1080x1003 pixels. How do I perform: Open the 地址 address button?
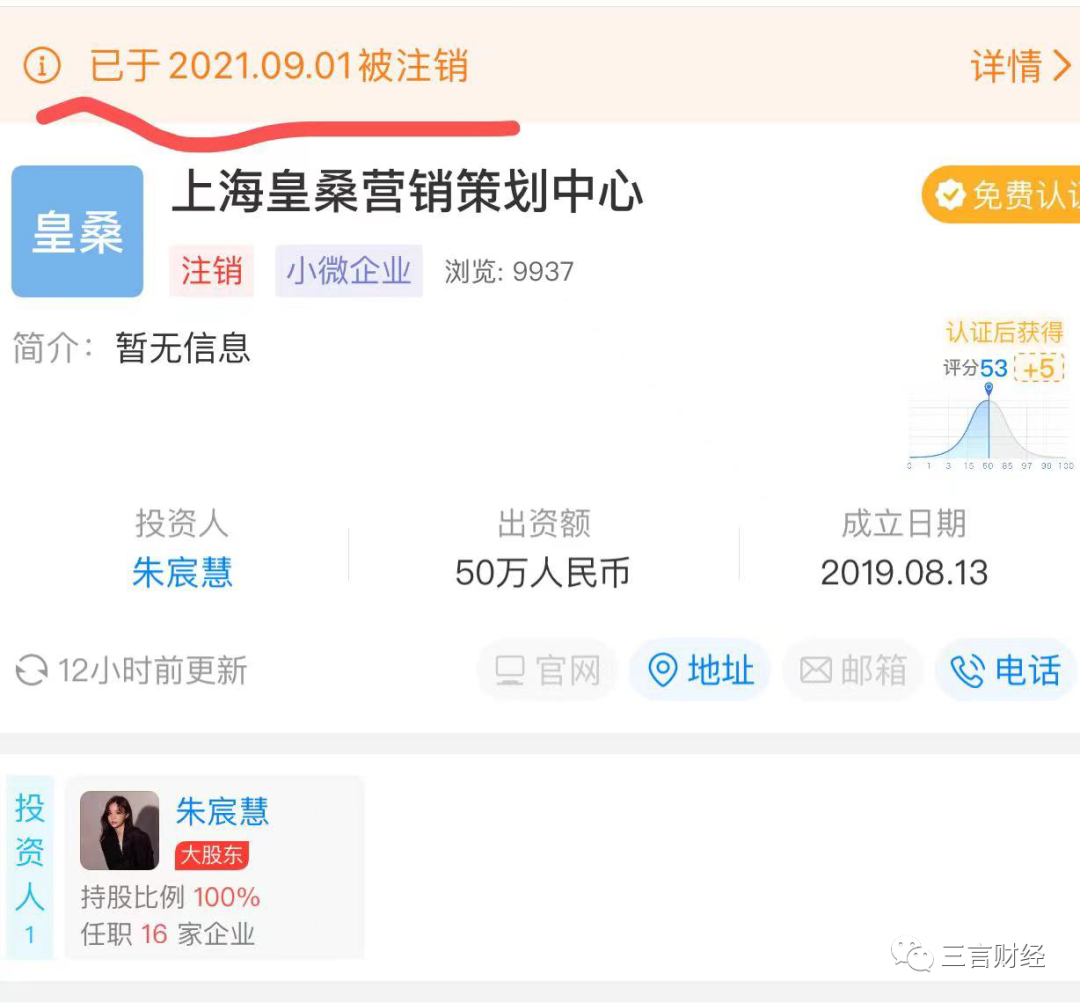[x=699, y=670]
